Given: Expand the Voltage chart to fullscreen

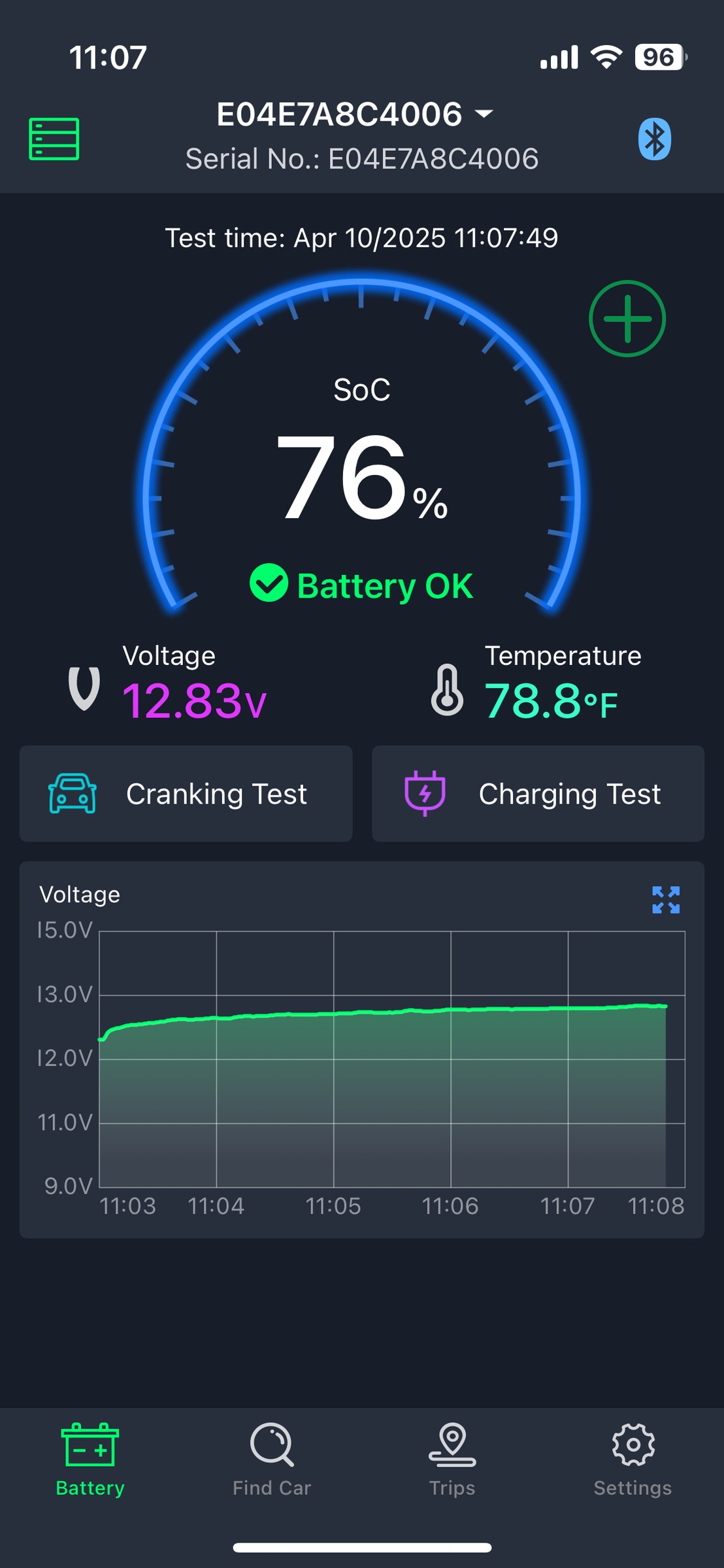Looking at the screenshot, I should (x=666, y=900).
